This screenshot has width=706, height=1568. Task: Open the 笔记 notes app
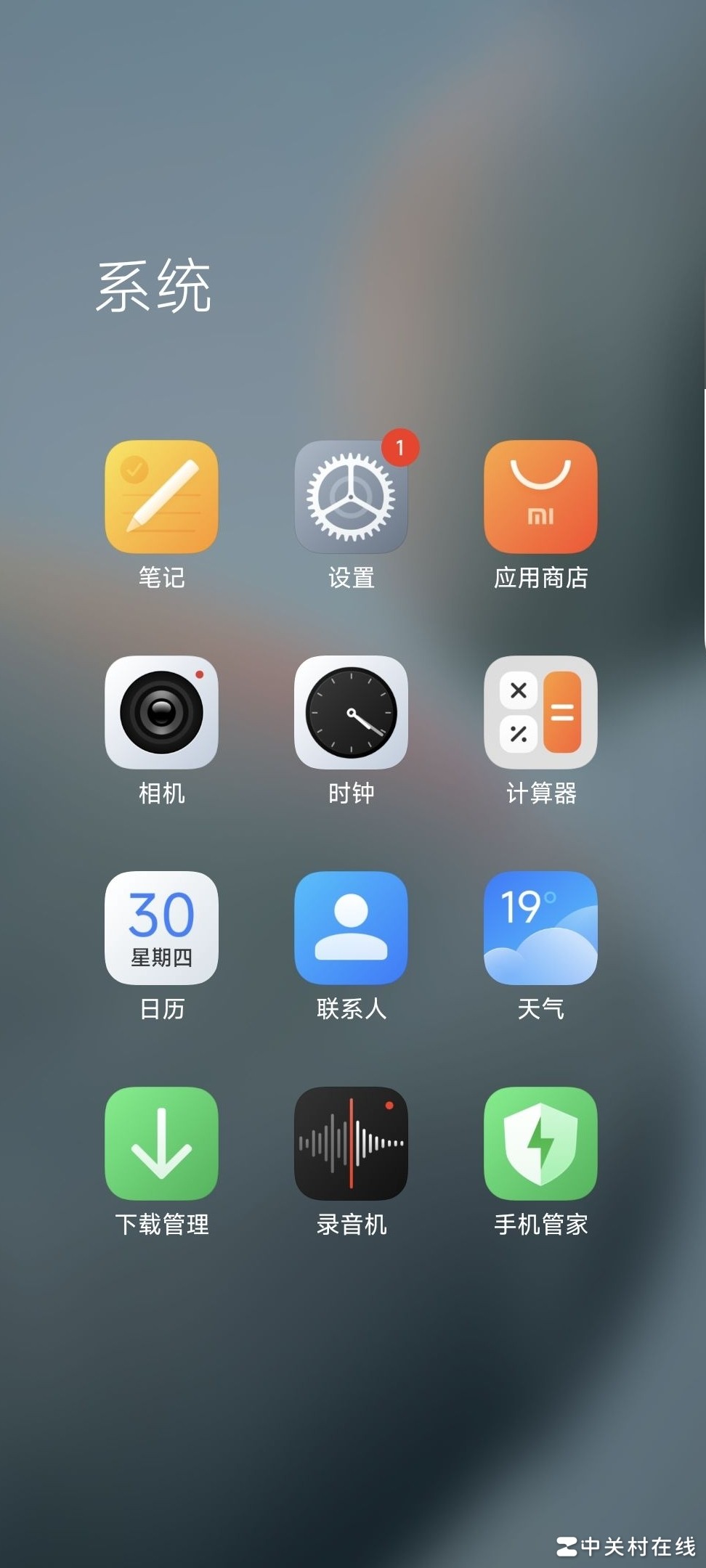[x=161, y=497]
